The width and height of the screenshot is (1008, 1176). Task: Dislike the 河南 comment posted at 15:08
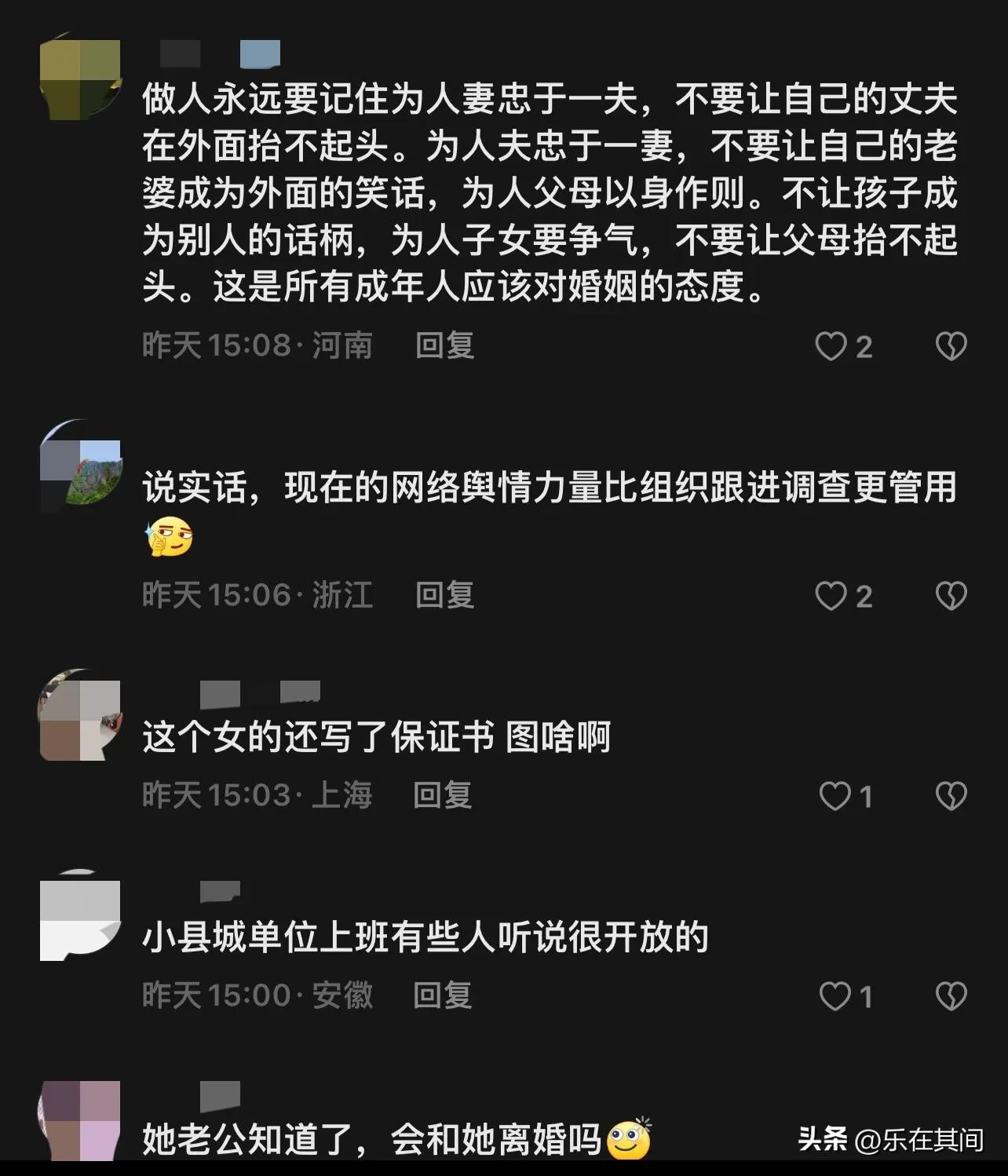tap(951, 346)
